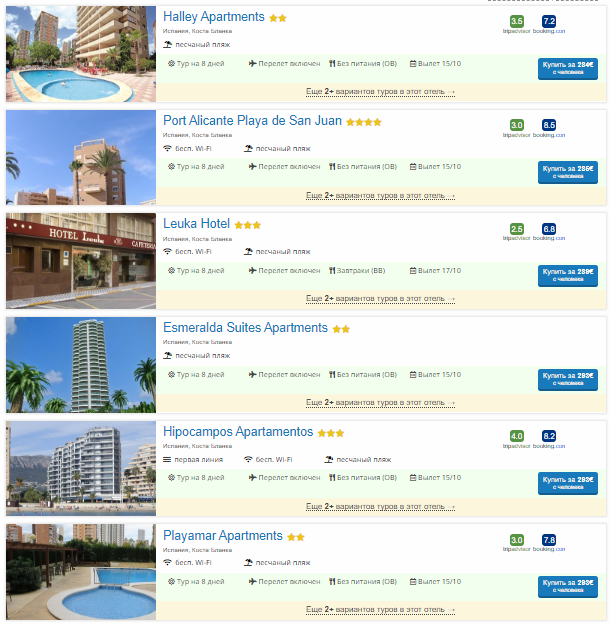Open Halley Apartments hotel title link
Image resolution: width=611 pixels, height=625 pixels.
(x=213, y=17)
